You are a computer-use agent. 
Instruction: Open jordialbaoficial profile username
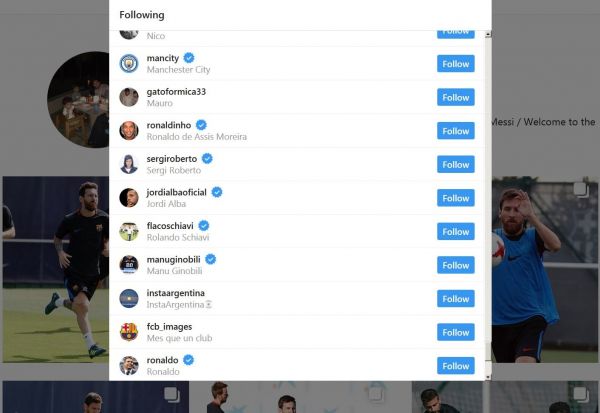pyautogui.click(x=176, y=192)
